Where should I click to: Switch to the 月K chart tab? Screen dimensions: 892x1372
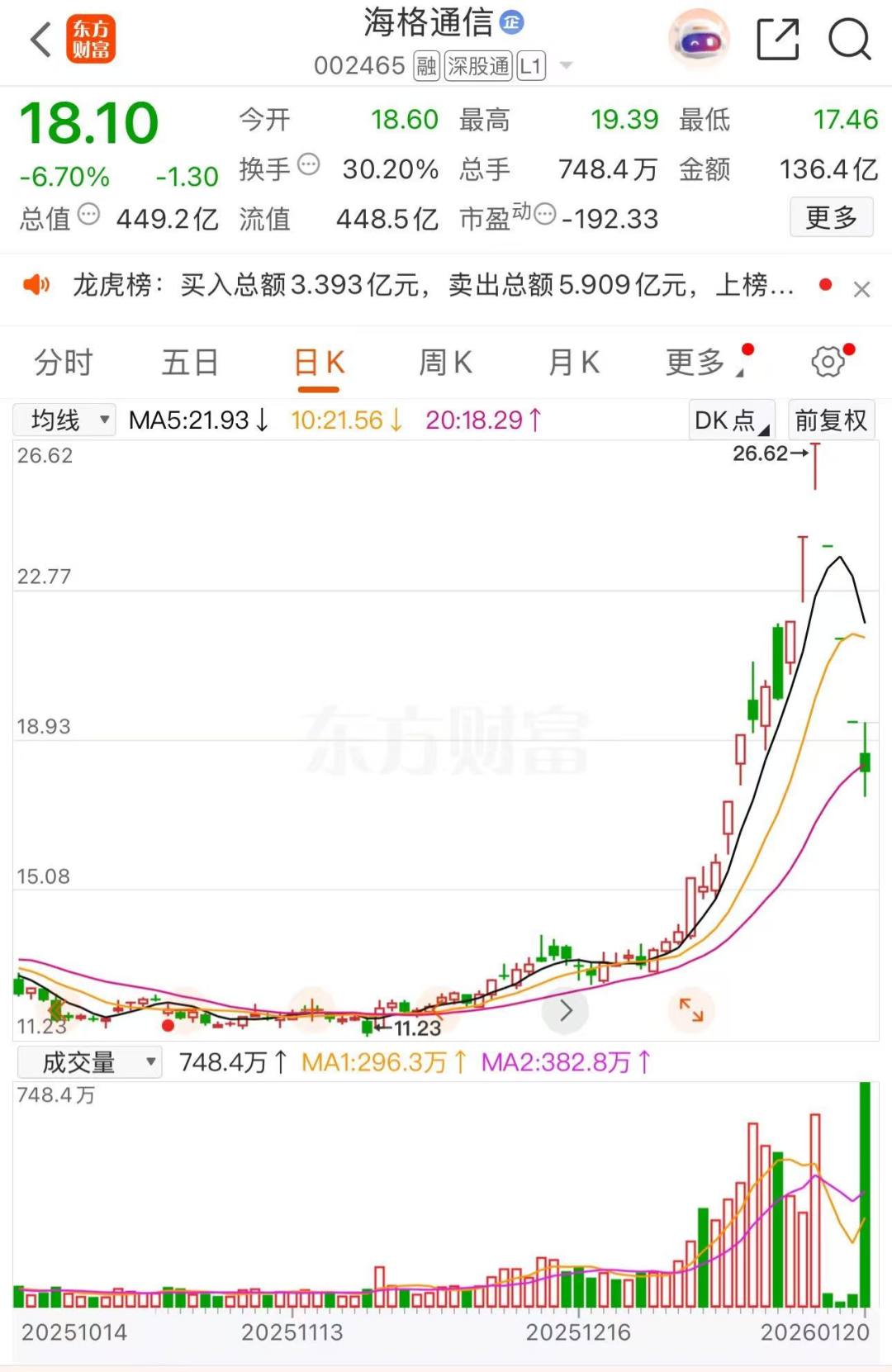pyautogui.click(x=574, y=363)
